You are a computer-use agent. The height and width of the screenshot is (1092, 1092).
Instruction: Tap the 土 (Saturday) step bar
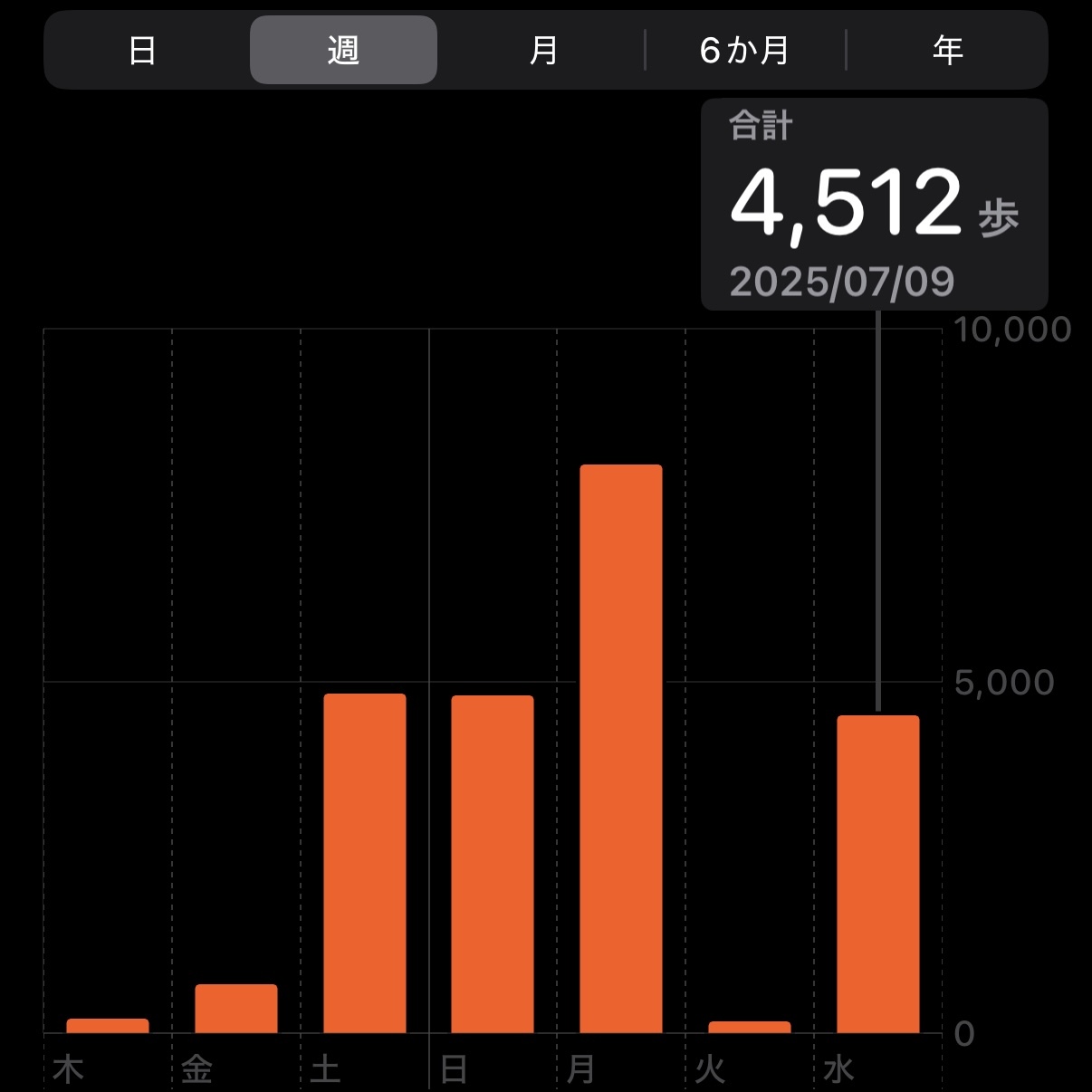click(x=365, y=863)
